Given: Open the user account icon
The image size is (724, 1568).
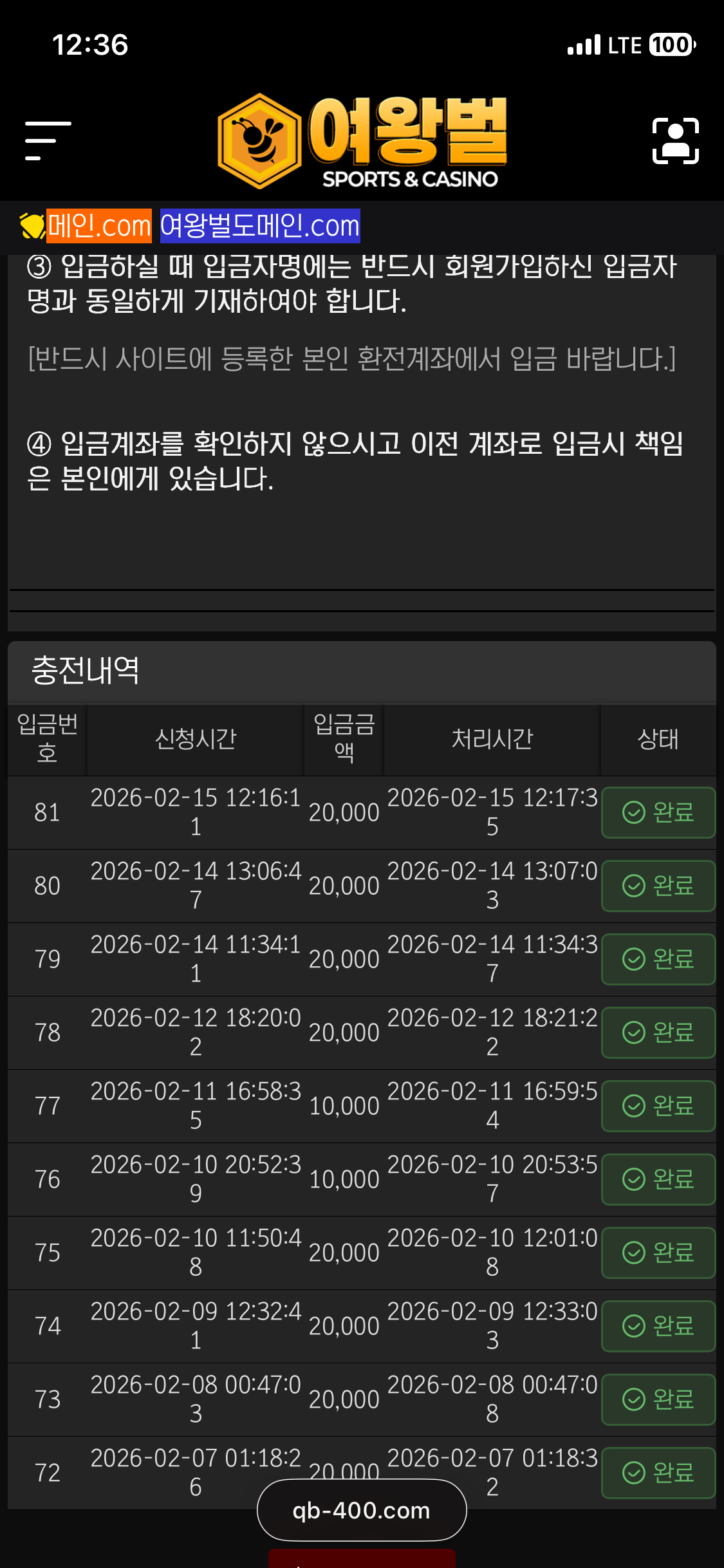Looking at the screenshot, I should tap(675, 140).
